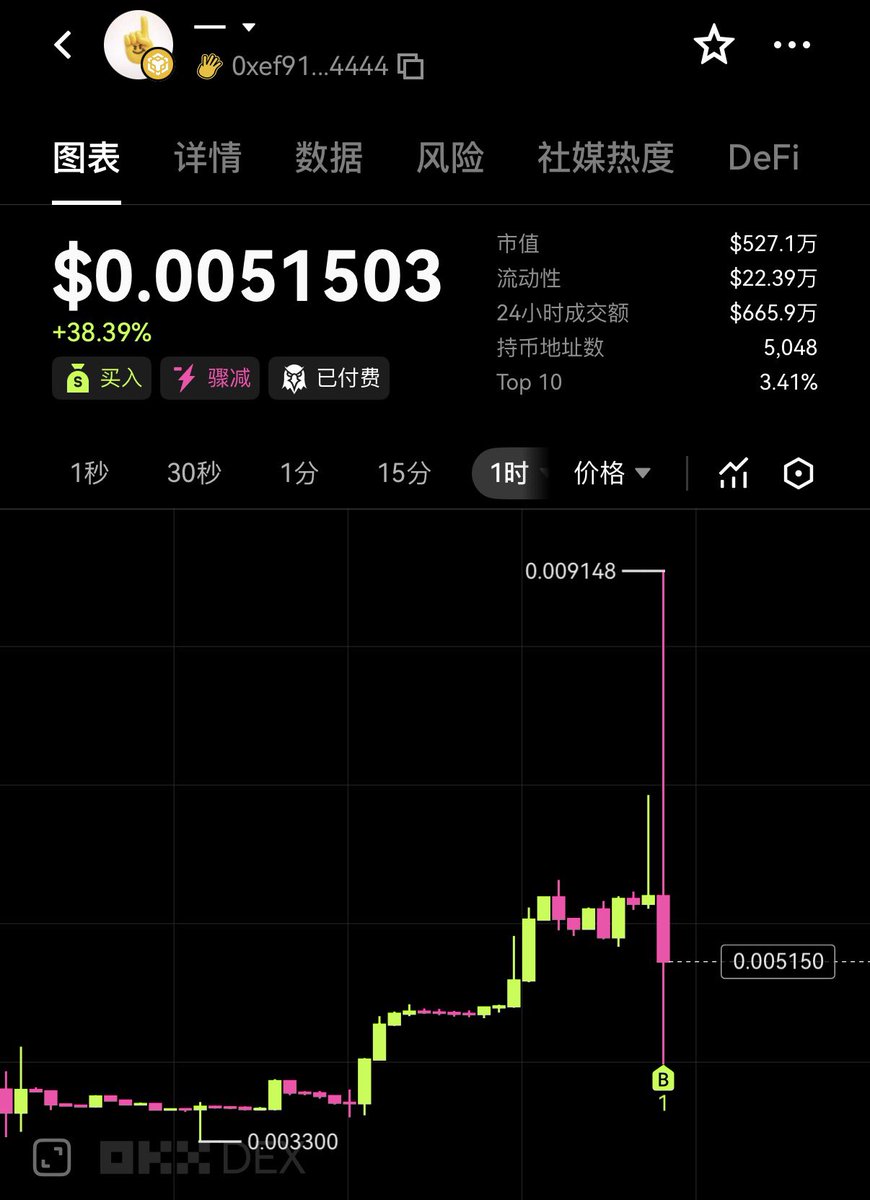
Task: View the 社媒热度 tab
Action: [x=605, y=158]
